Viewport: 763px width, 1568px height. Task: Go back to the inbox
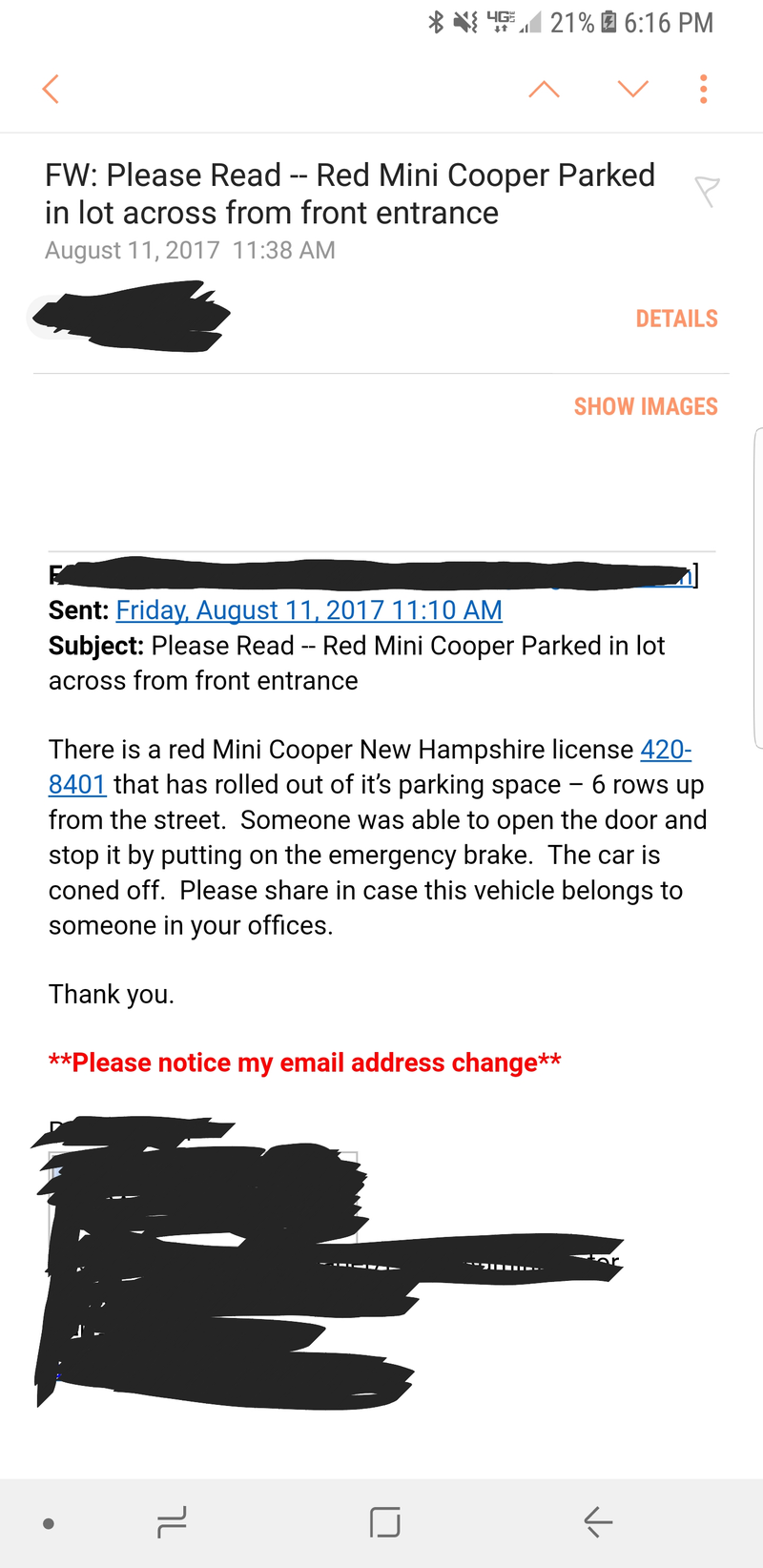point(52,89)
